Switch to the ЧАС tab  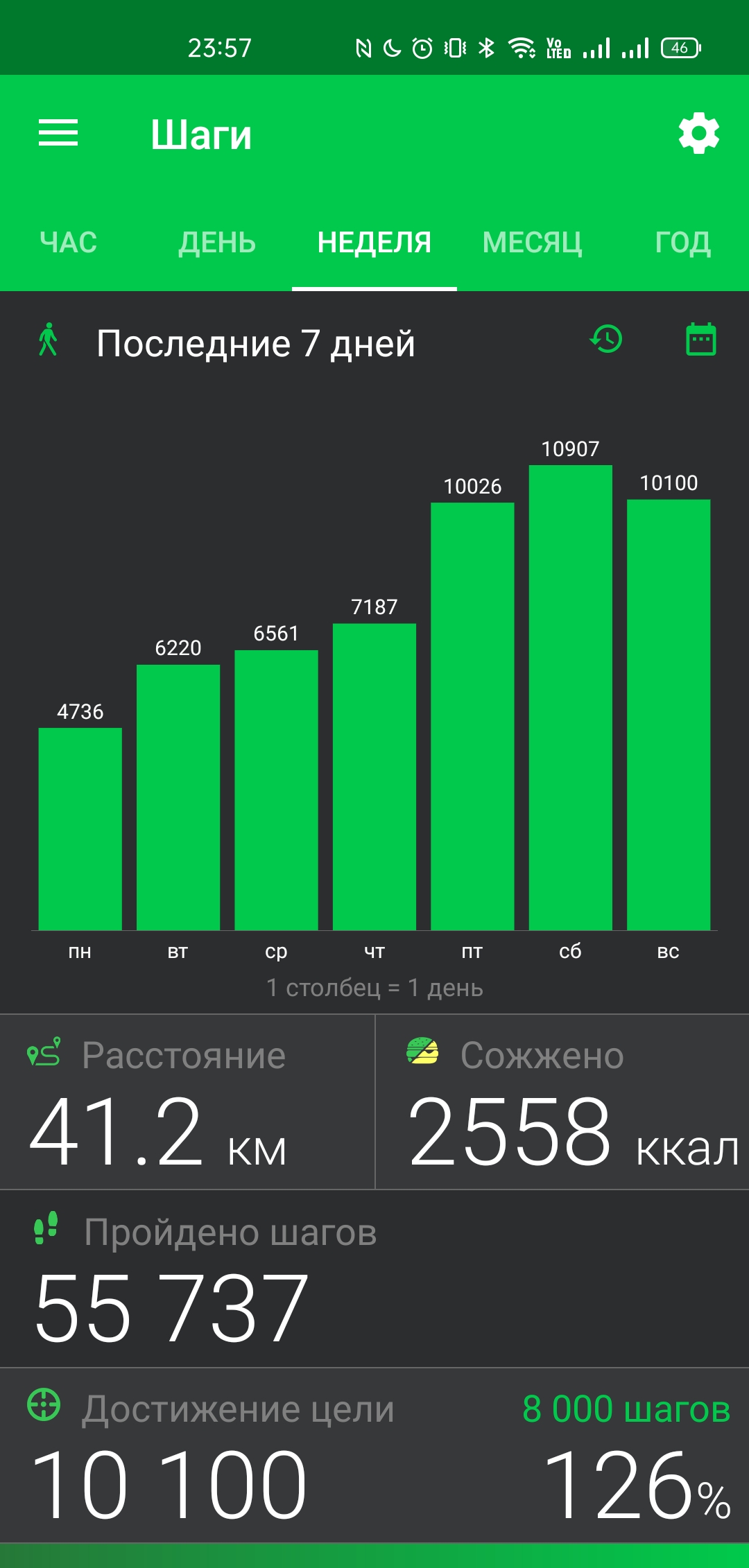69,243
